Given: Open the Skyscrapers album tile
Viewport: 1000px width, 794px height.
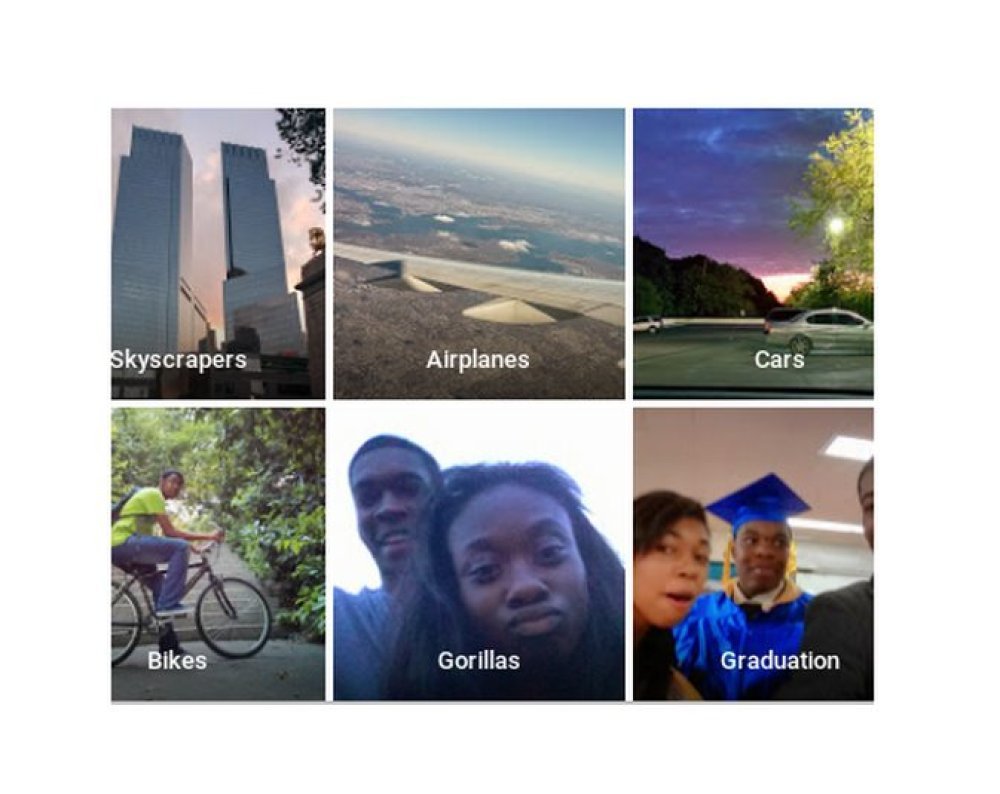Looking at the screenshot, I should (x=217, y=253).
